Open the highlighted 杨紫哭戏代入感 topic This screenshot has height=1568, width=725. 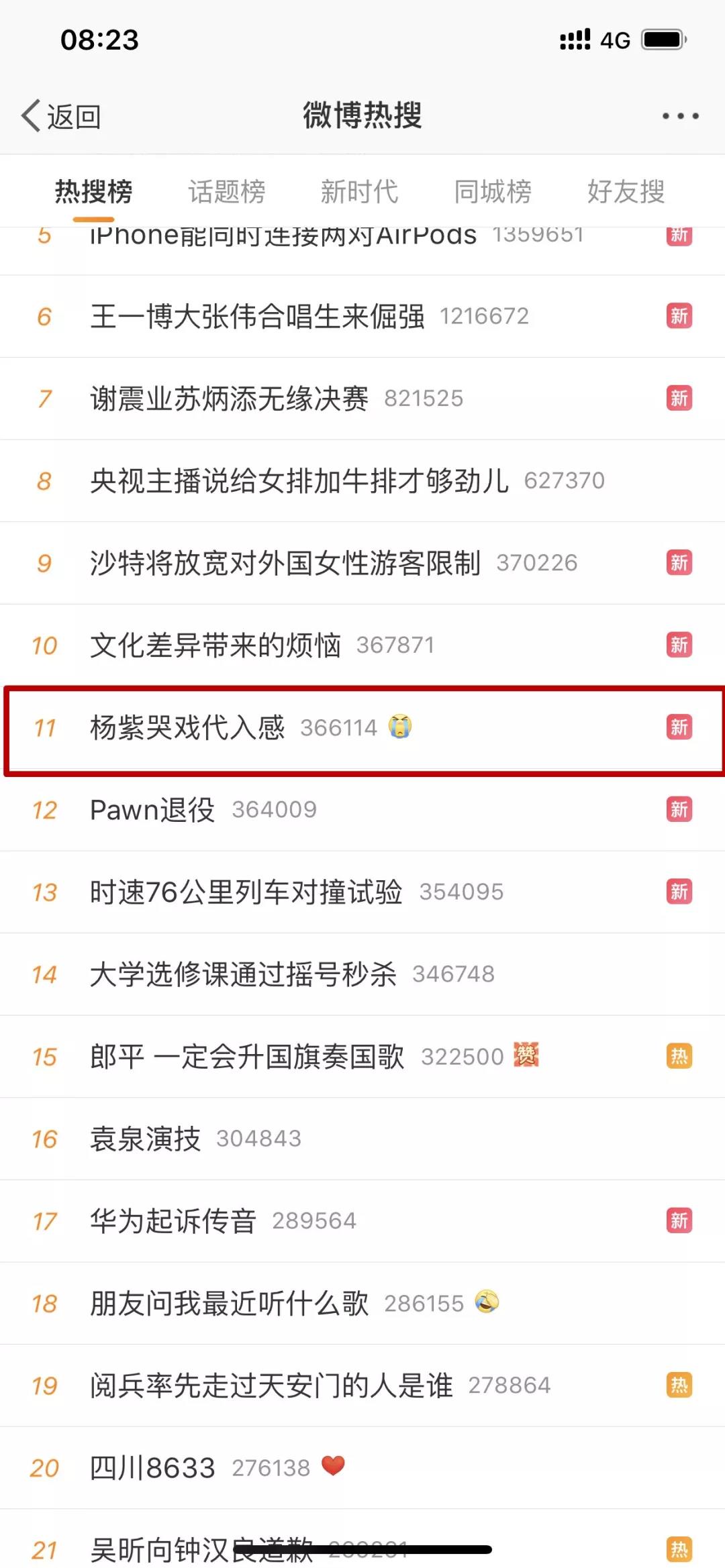(362, 728)
